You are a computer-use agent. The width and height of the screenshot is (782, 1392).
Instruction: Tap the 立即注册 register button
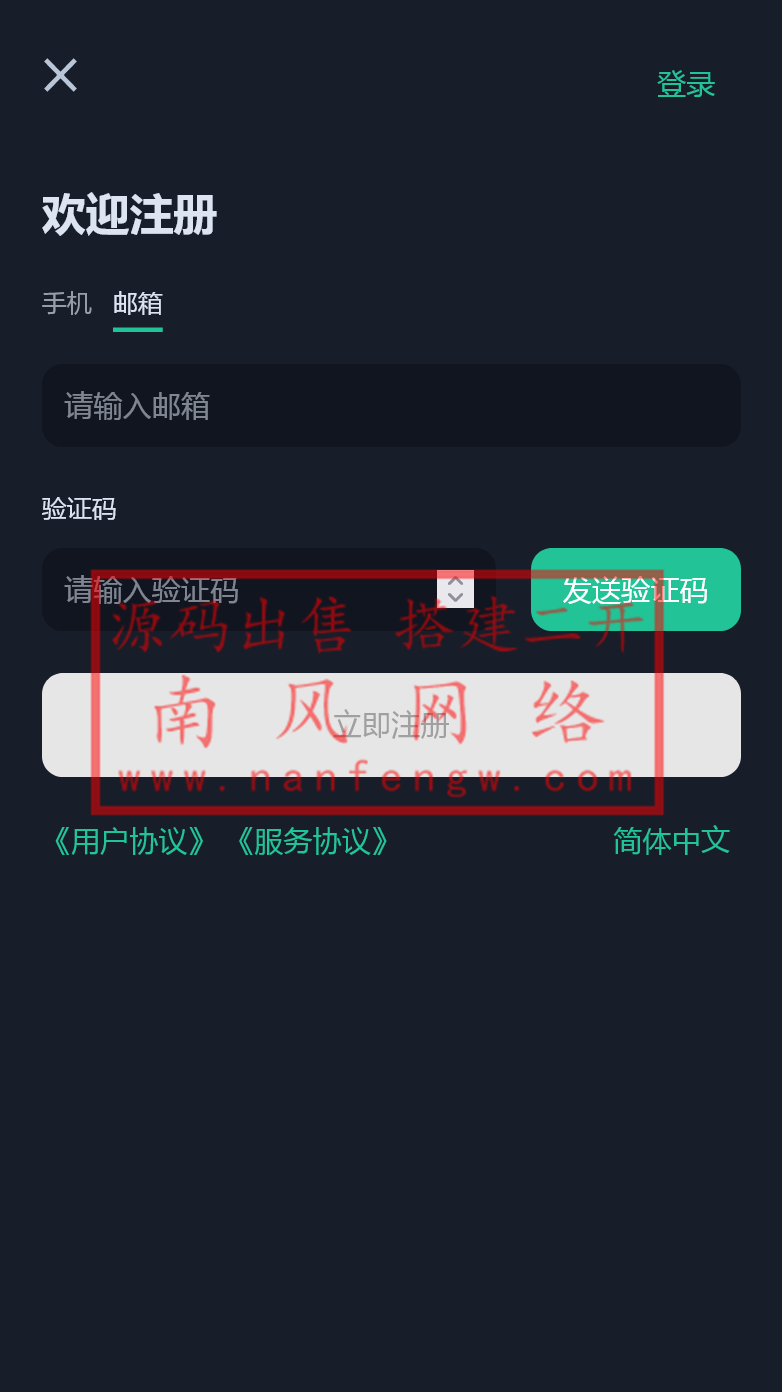390,725
